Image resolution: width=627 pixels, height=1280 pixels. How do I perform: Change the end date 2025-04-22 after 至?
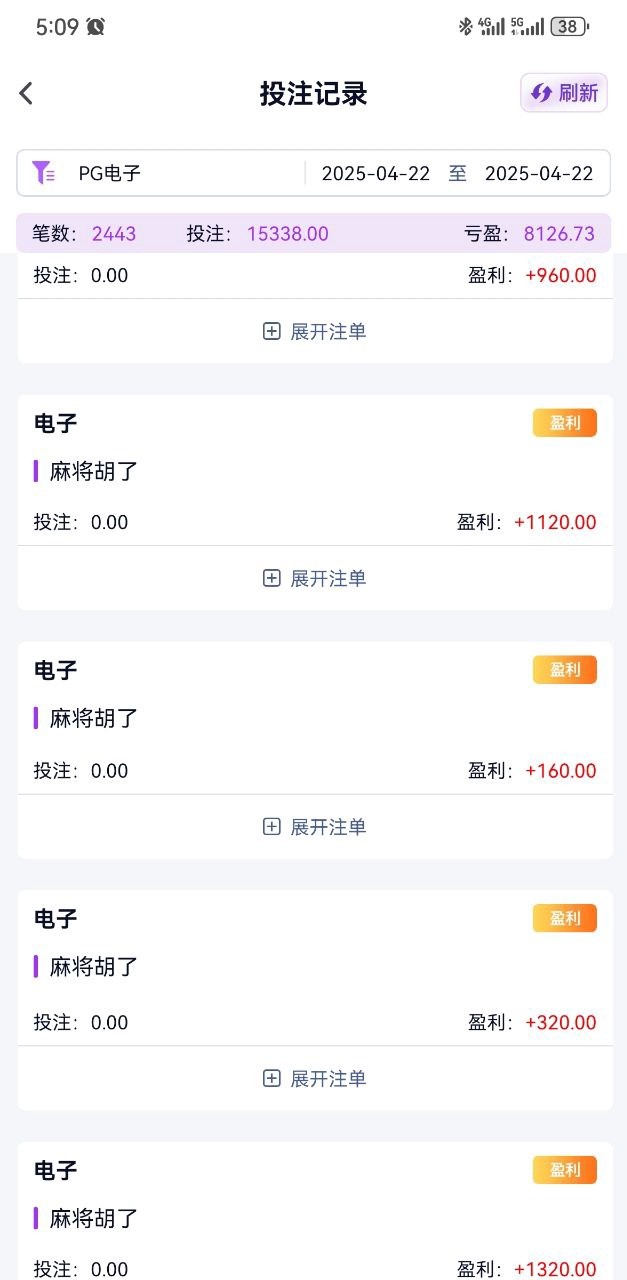click(539, 173)
